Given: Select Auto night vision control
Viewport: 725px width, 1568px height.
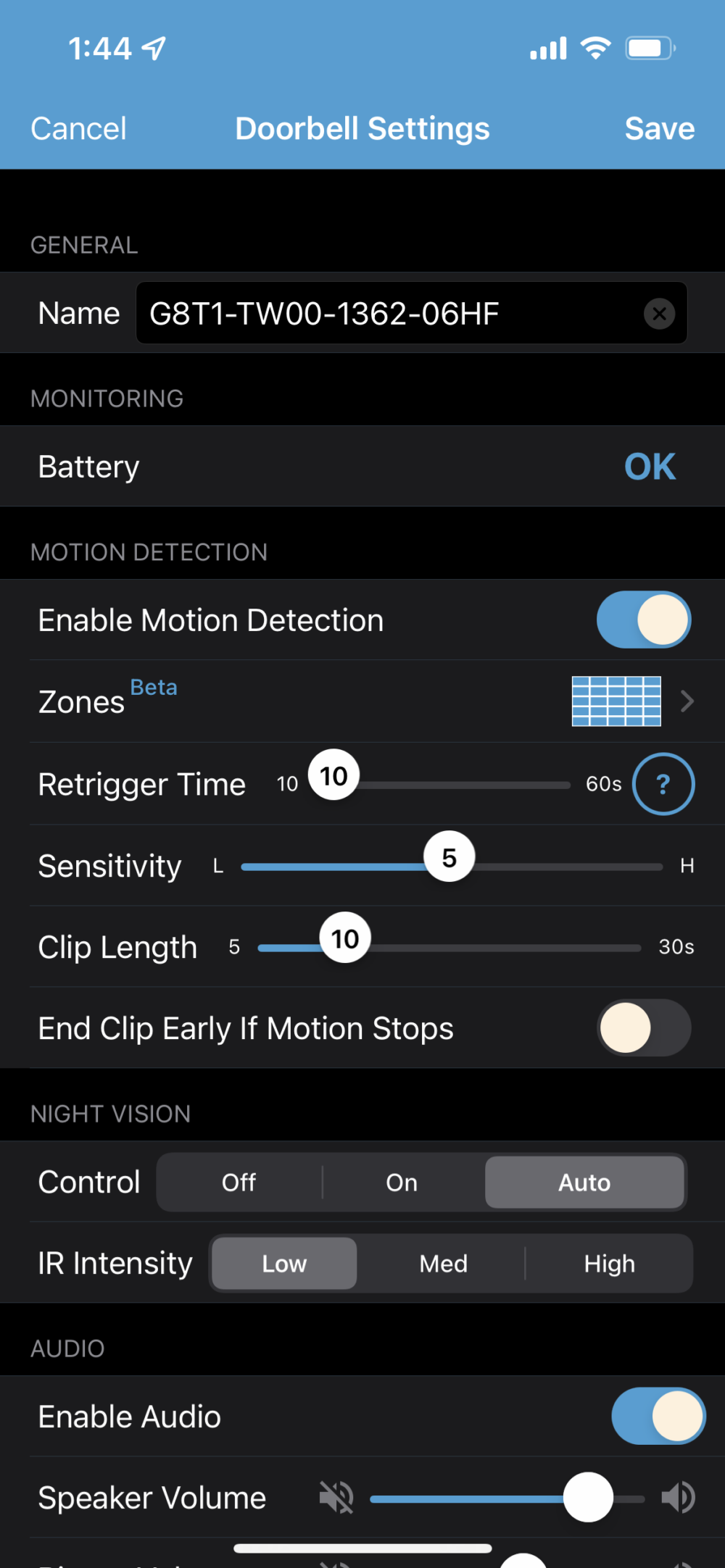Looking at the screenshot, I should [584, 1183].
